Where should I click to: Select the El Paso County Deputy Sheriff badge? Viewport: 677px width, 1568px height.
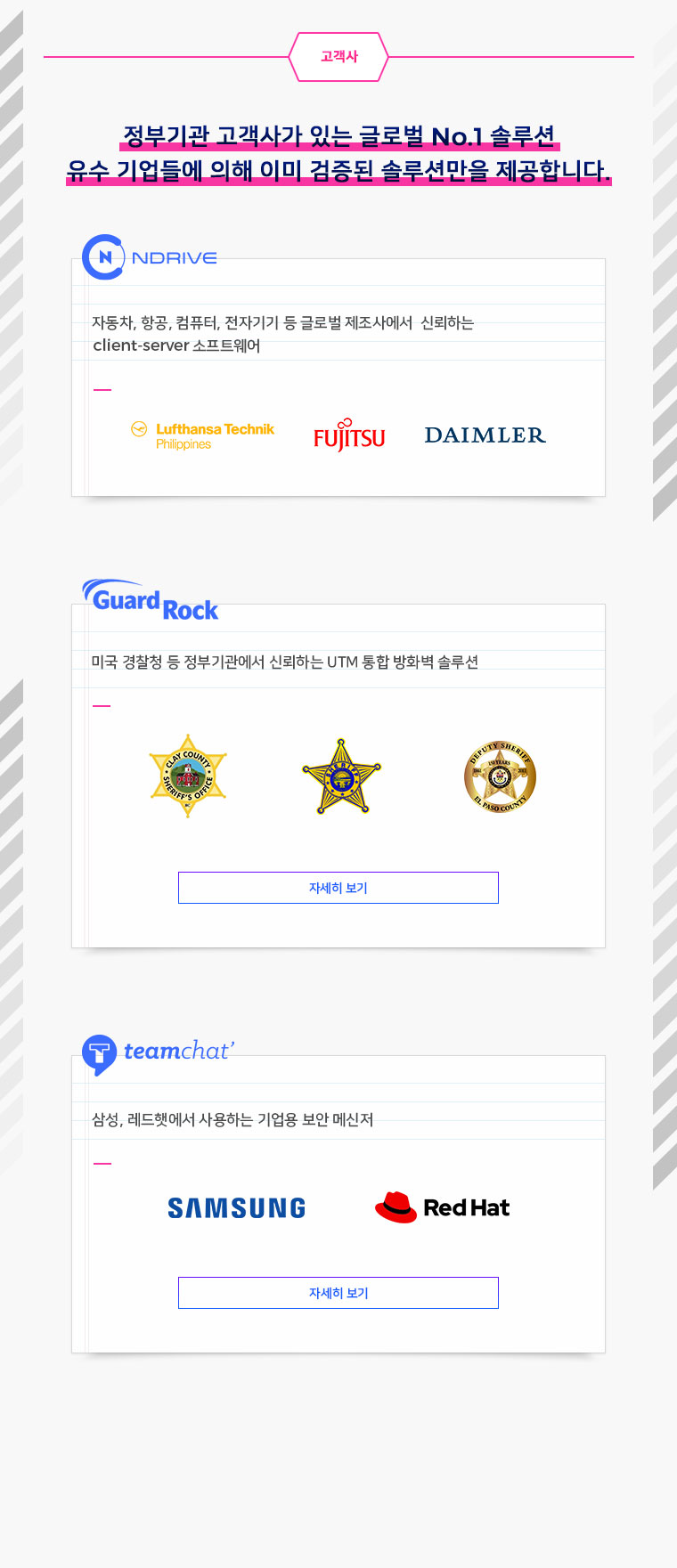coord(500,776)
